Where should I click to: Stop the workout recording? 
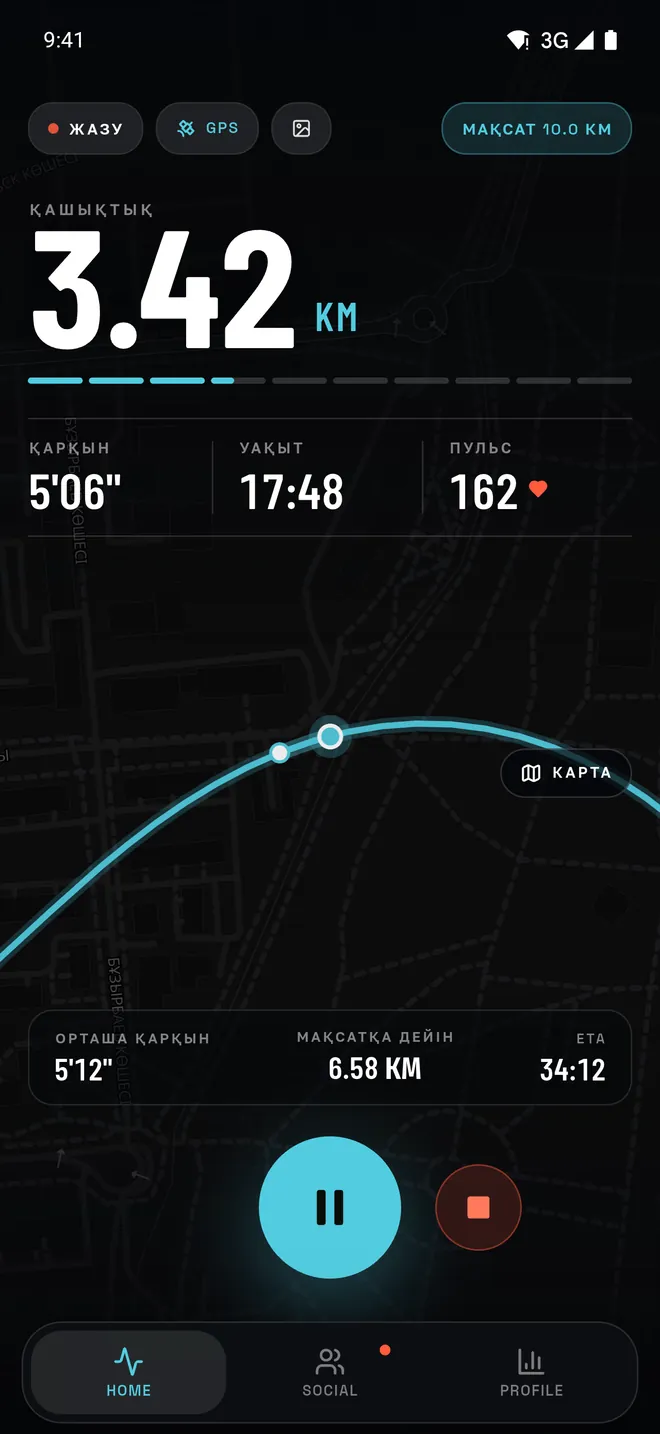pos(478,1207)
